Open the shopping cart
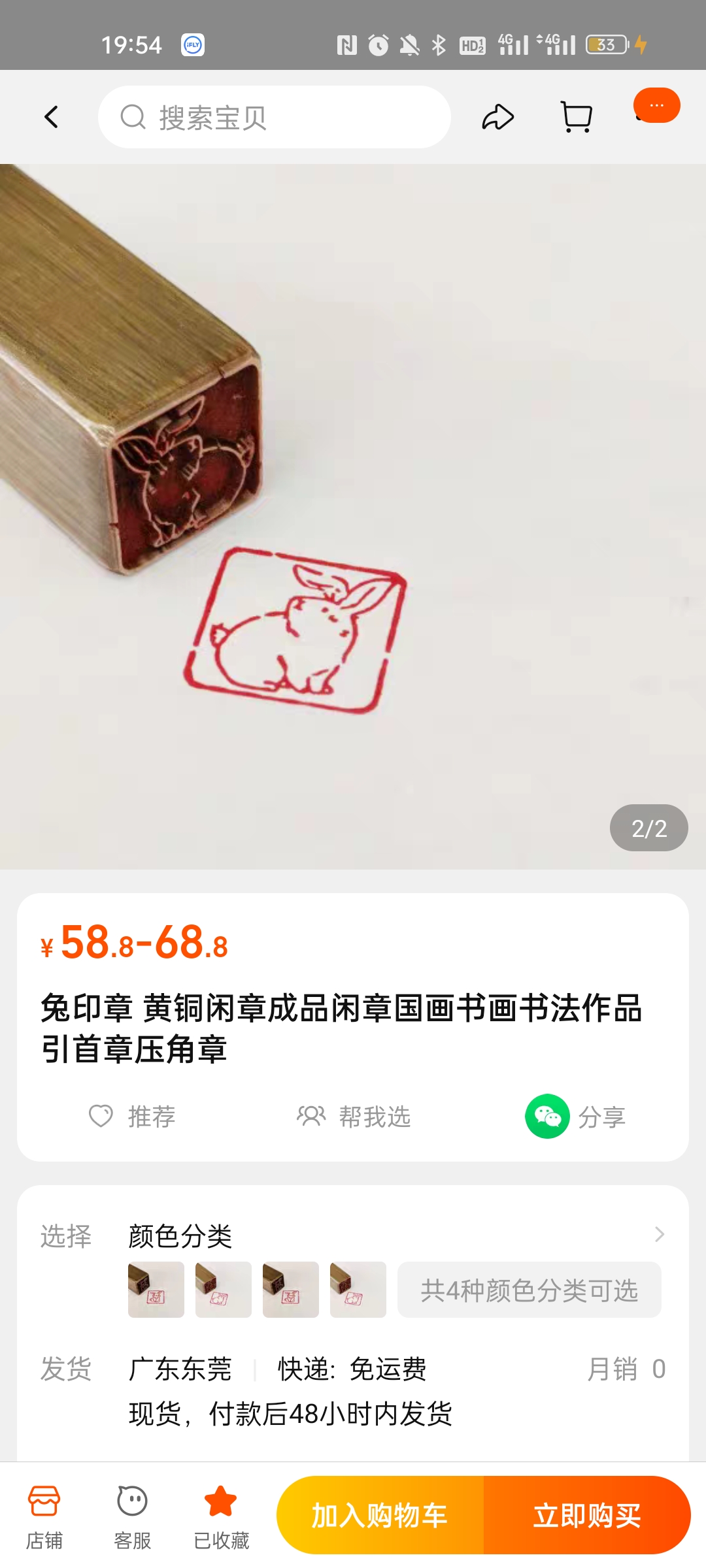 pyautogui.click(x=577, y=118)
